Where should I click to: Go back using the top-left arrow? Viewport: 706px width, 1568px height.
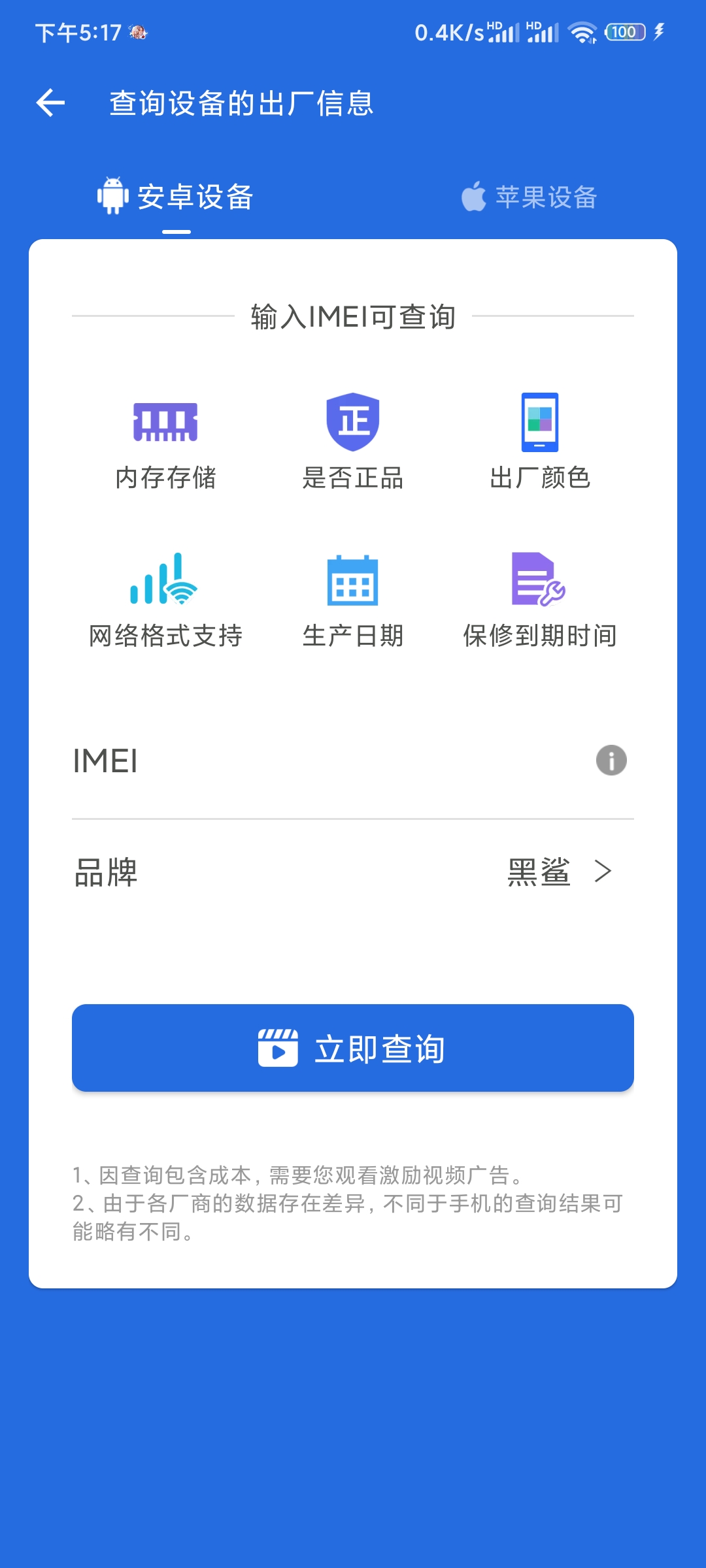point(50,103)
